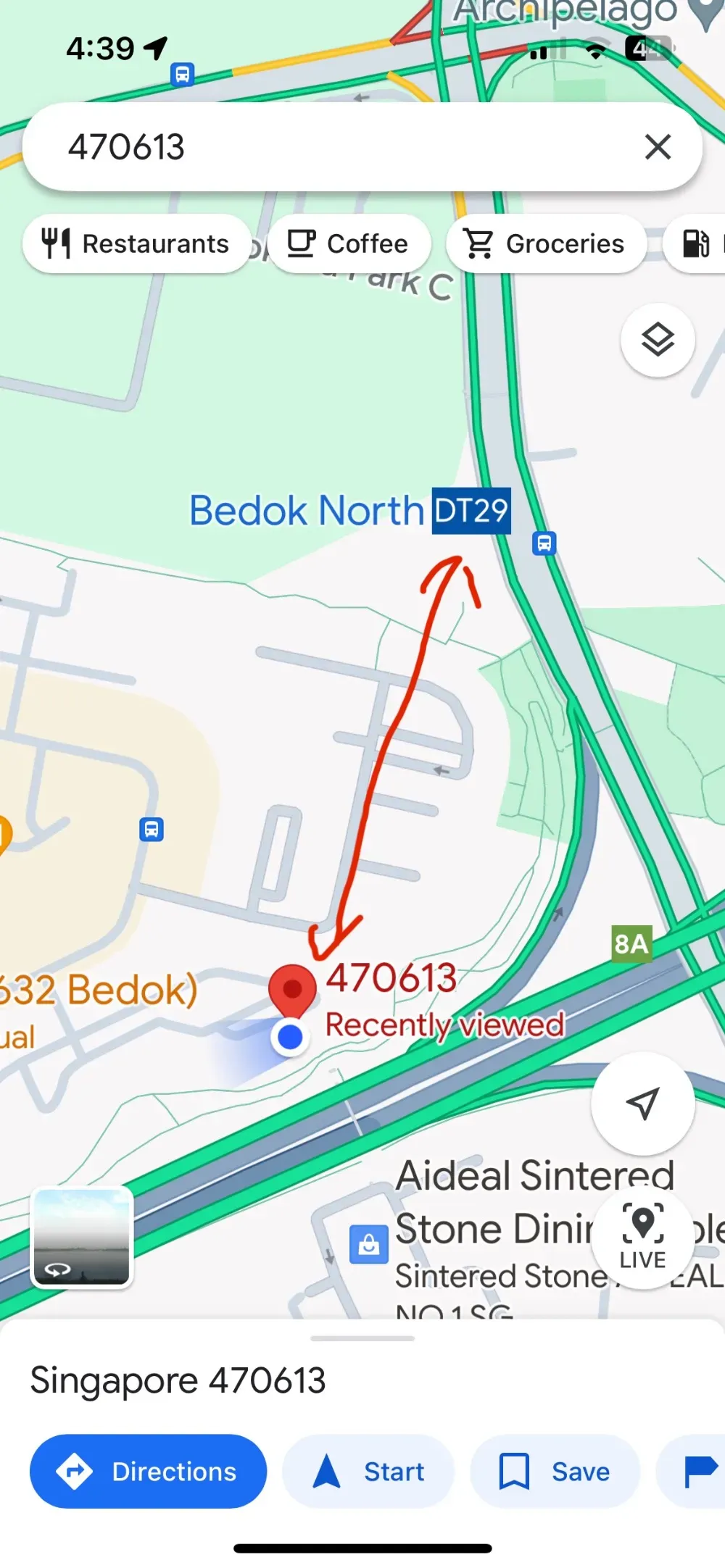Open the map layers button
Image resolution: width=725 pixels, height=1568 pixels.
point(658,340)
